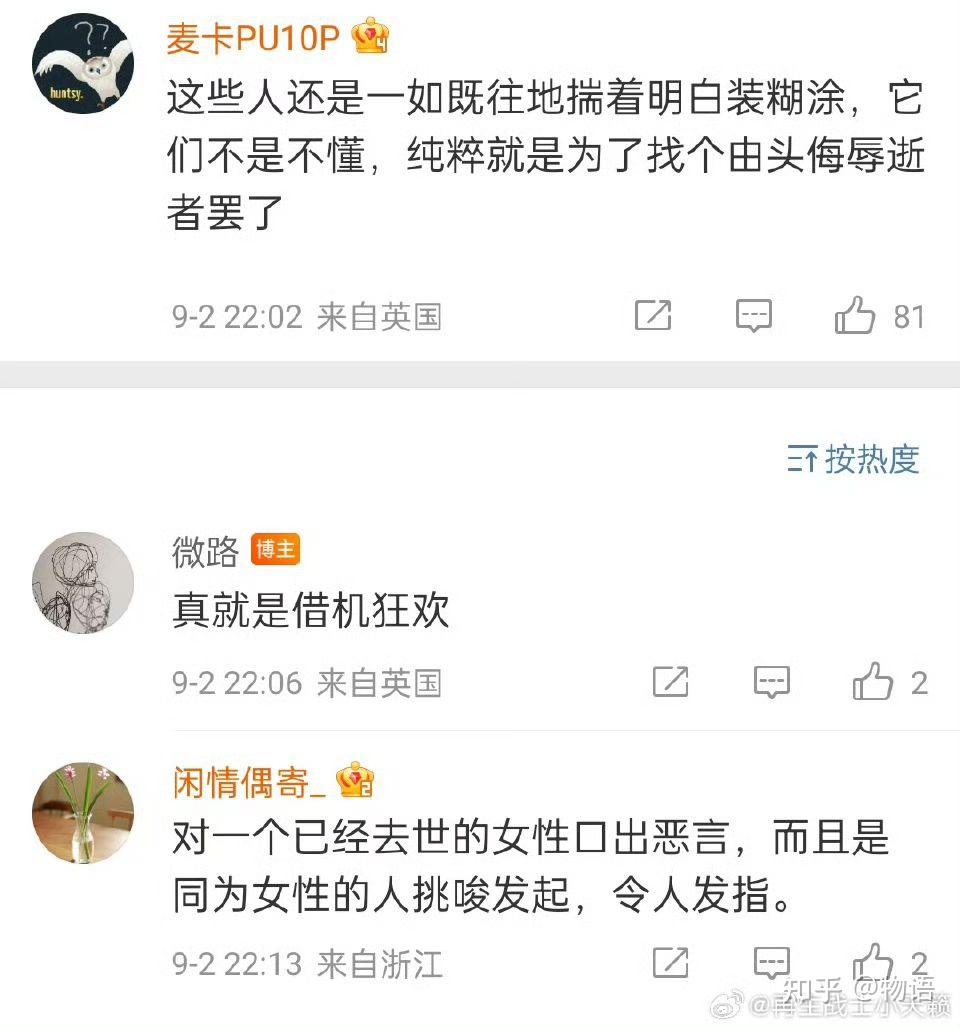Open the 按热度 sort option

853,460
